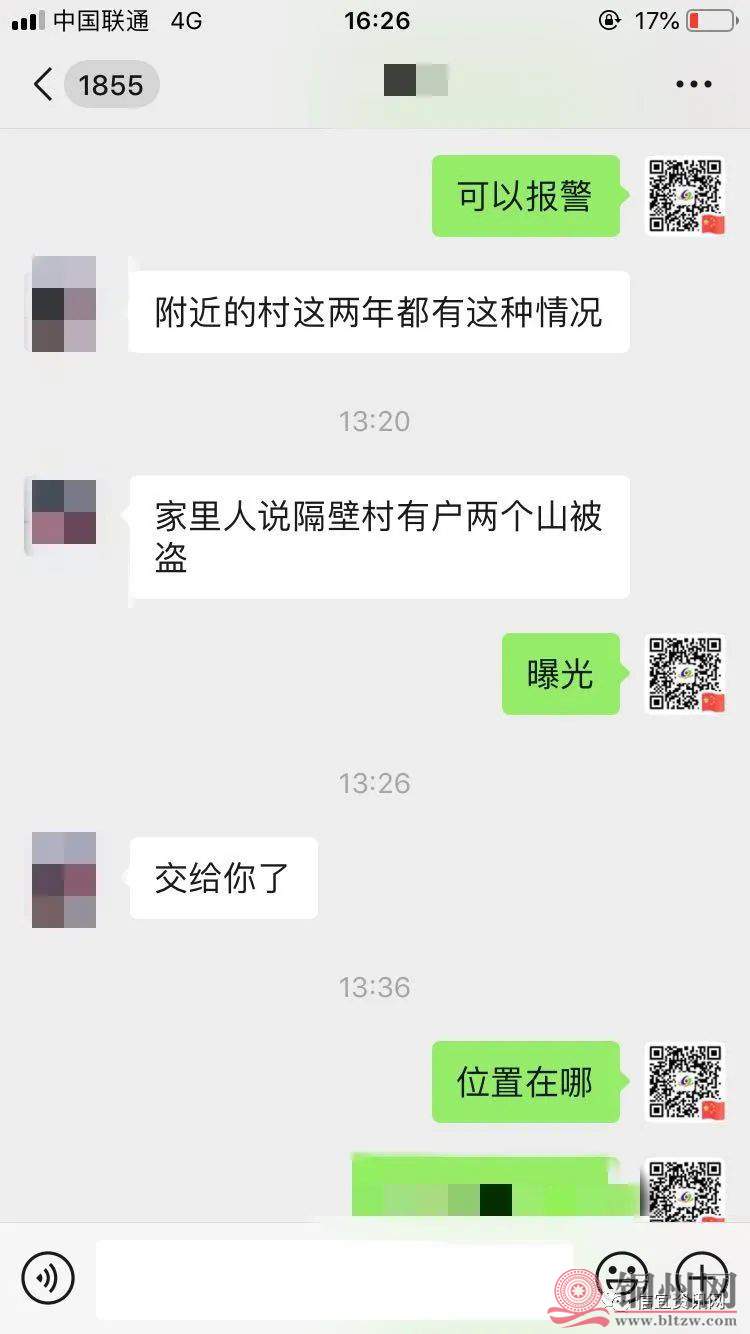This screenshot has height=1334, width=750.
Task: Tap the text input field to type
Action: [x=335, y=1278]
